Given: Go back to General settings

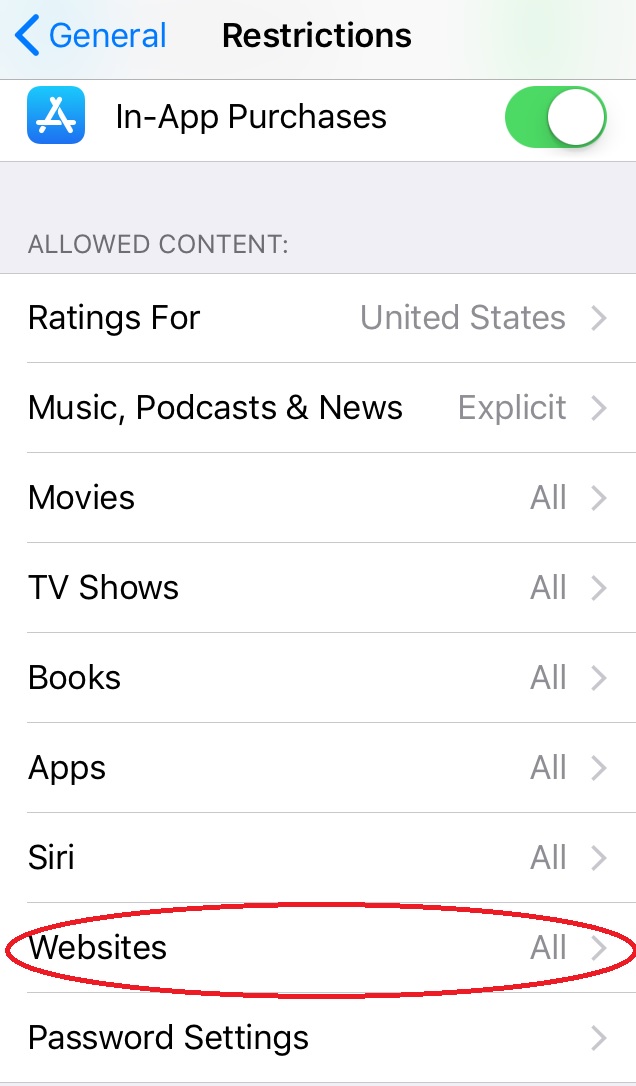Looking at the screenshot, I should point(90,36).
